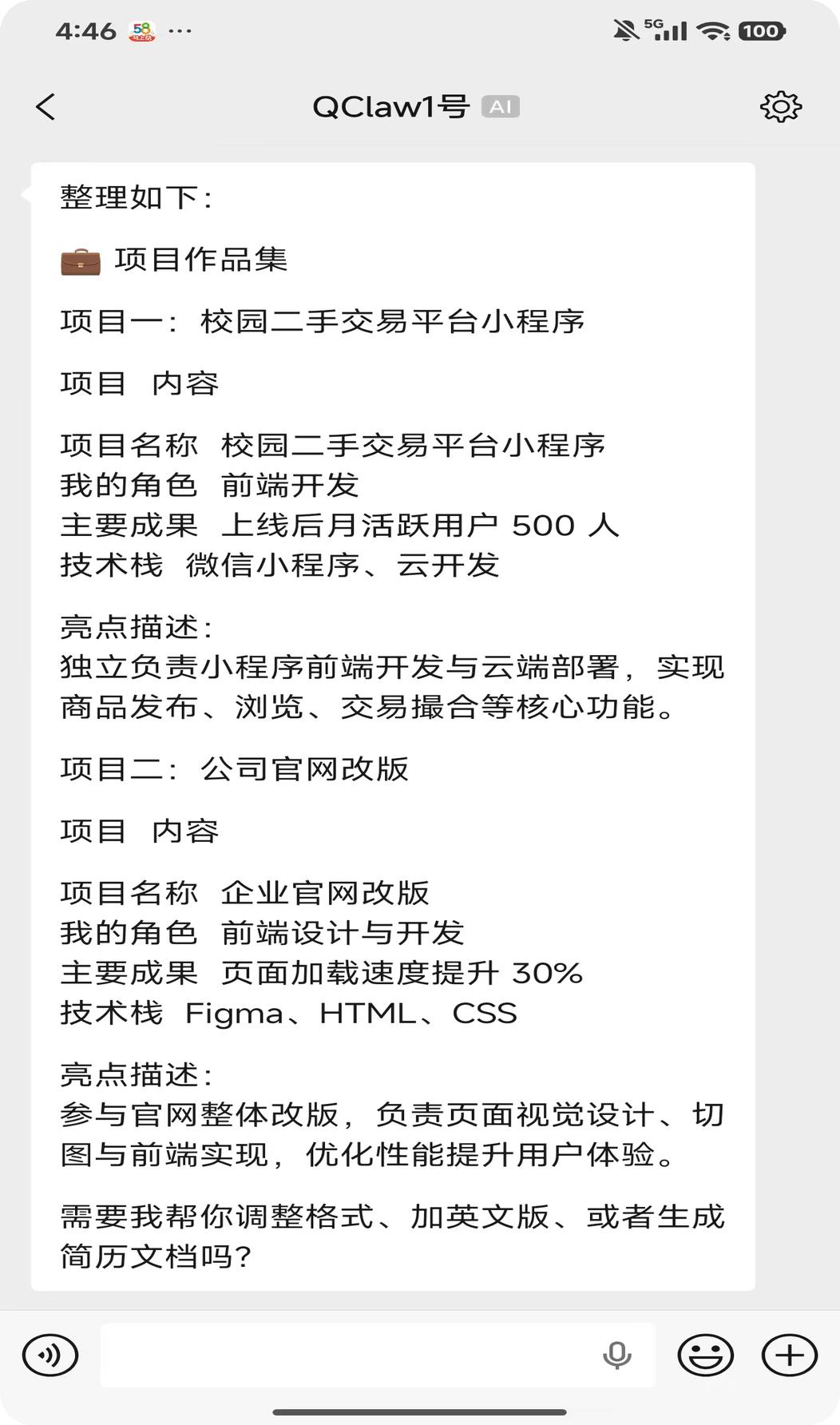Tap the QClaw1号 chat title
The height and width of the screenshot is (1425, 840).
[x=389, y=105]
